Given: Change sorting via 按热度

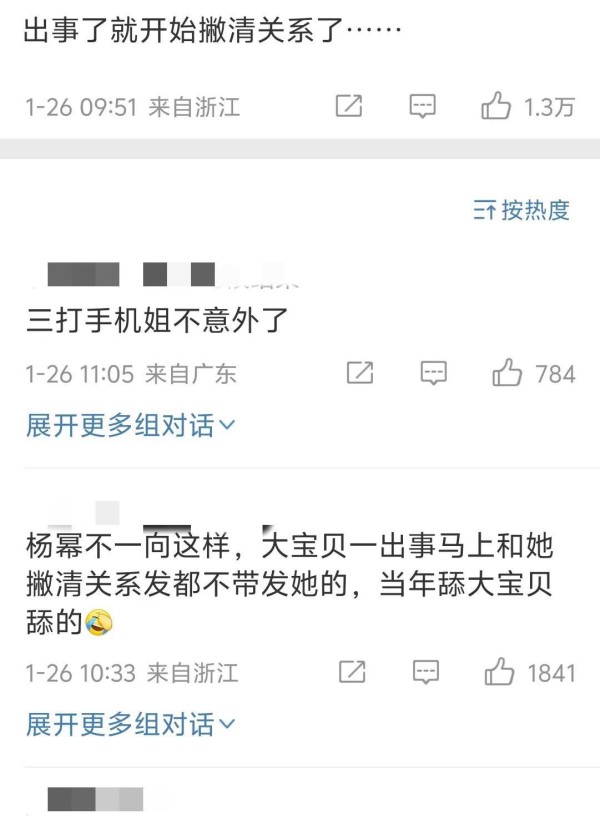Looking at the screenshot, I should (x=521, y=210).
